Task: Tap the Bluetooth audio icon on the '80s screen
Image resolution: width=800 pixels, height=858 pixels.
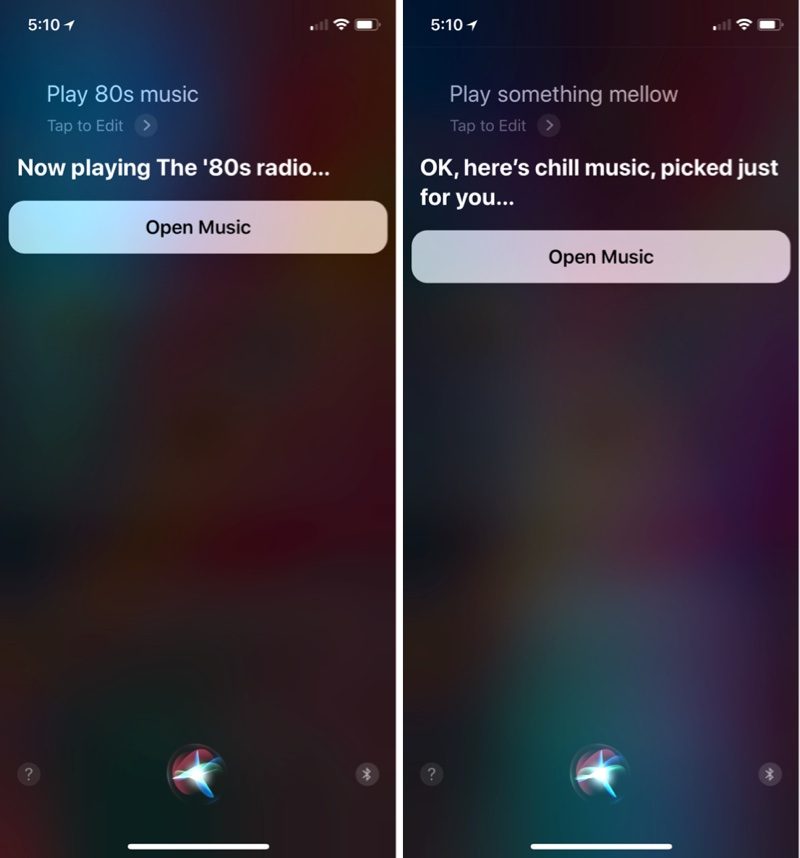Action: (x=367, y=773)
